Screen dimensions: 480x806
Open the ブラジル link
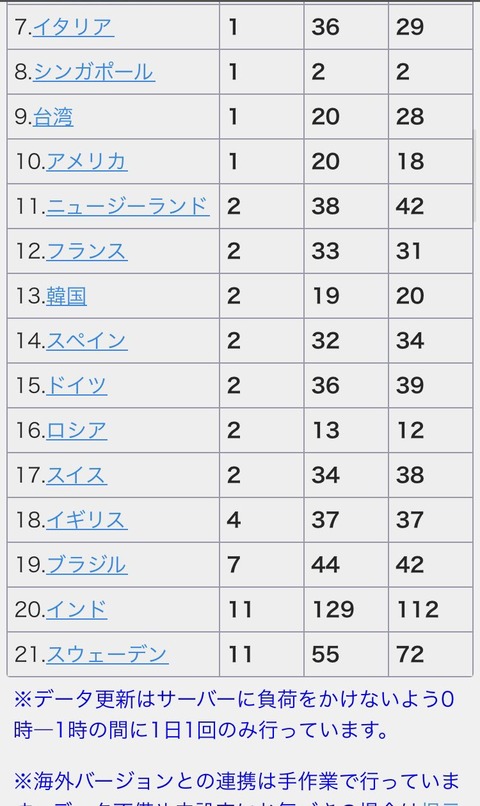point(87,565)
